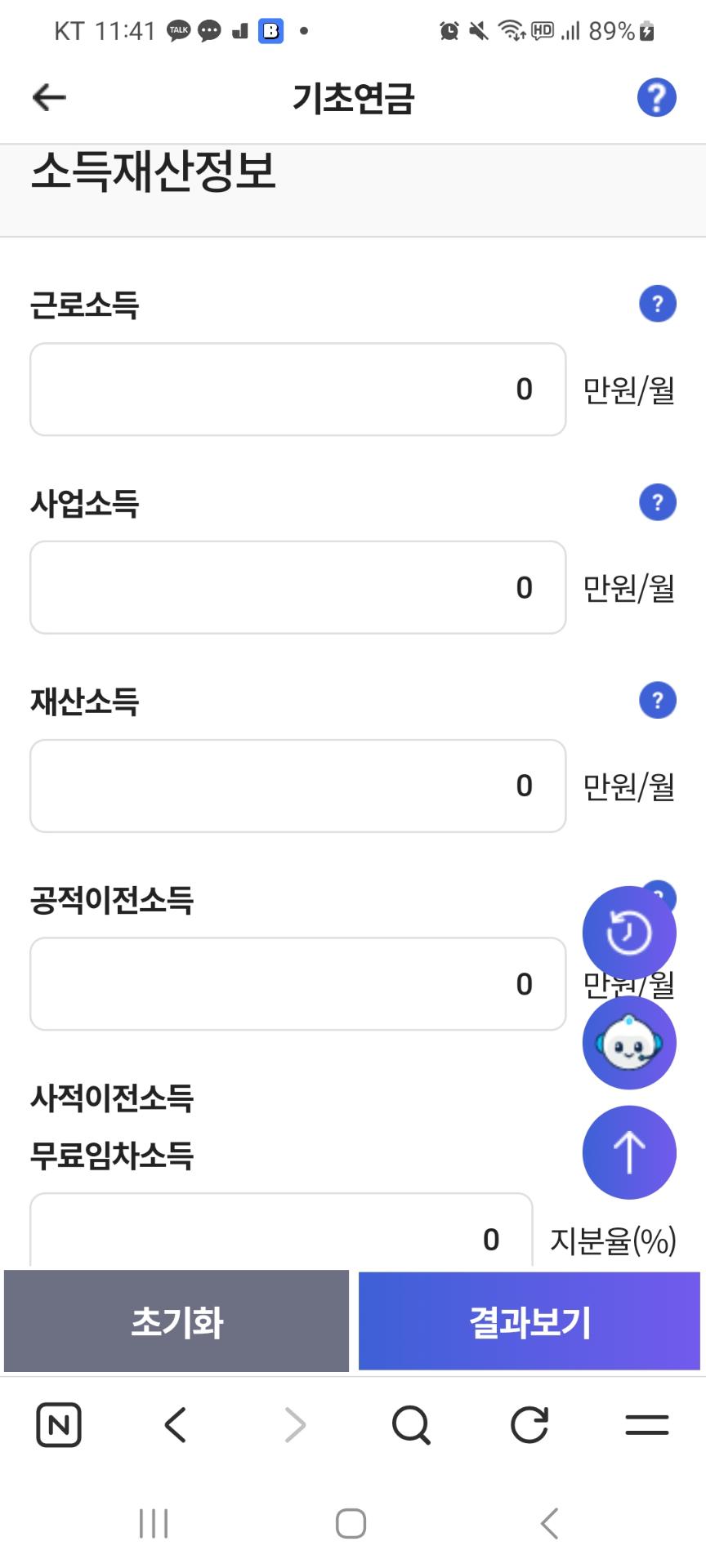This screenshot has height=1568, width=706.
Task: Open the recent history floating button
Action: click(x=628, y=933)
